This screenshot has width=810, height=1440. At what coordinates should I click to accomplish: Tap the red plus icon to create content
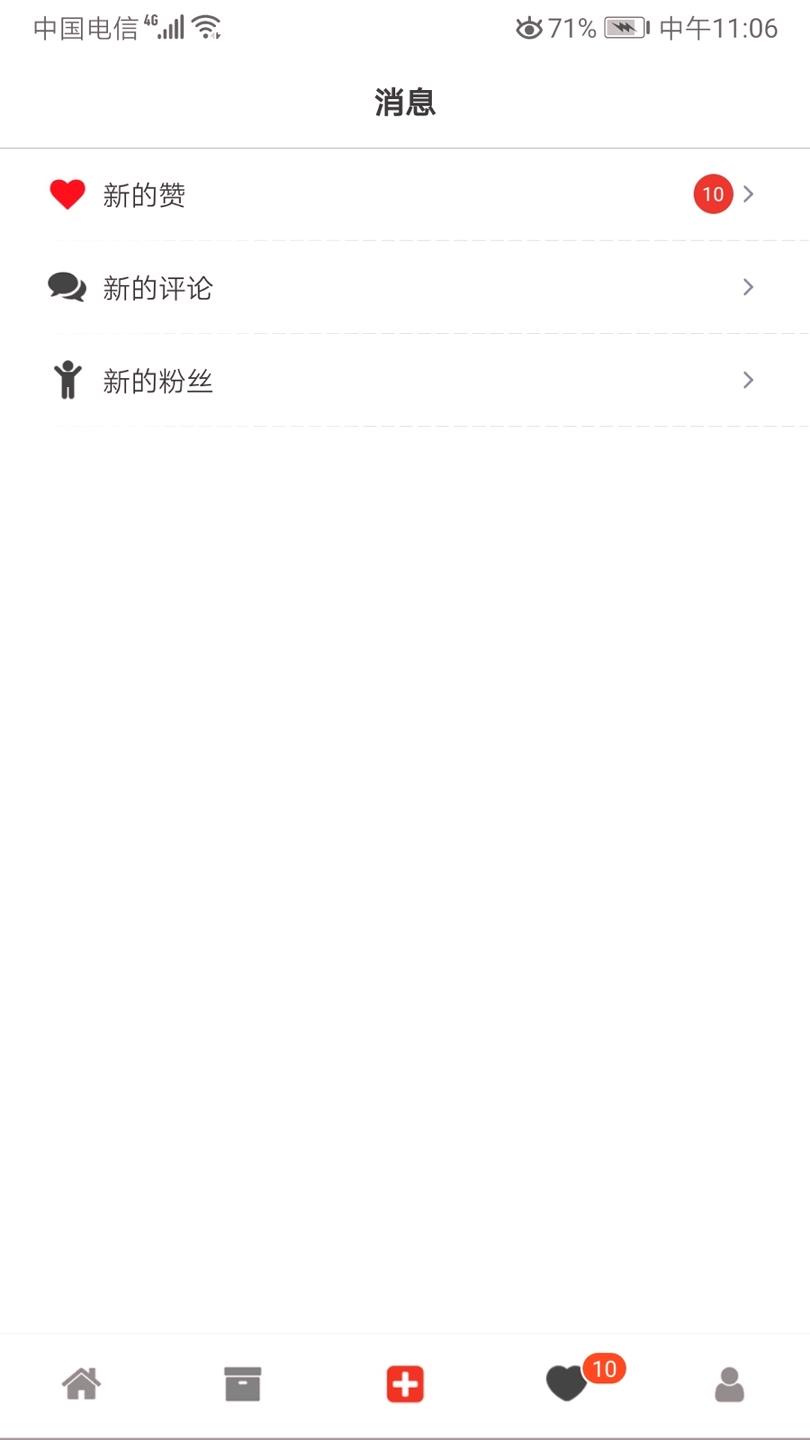pos(405,1384)
